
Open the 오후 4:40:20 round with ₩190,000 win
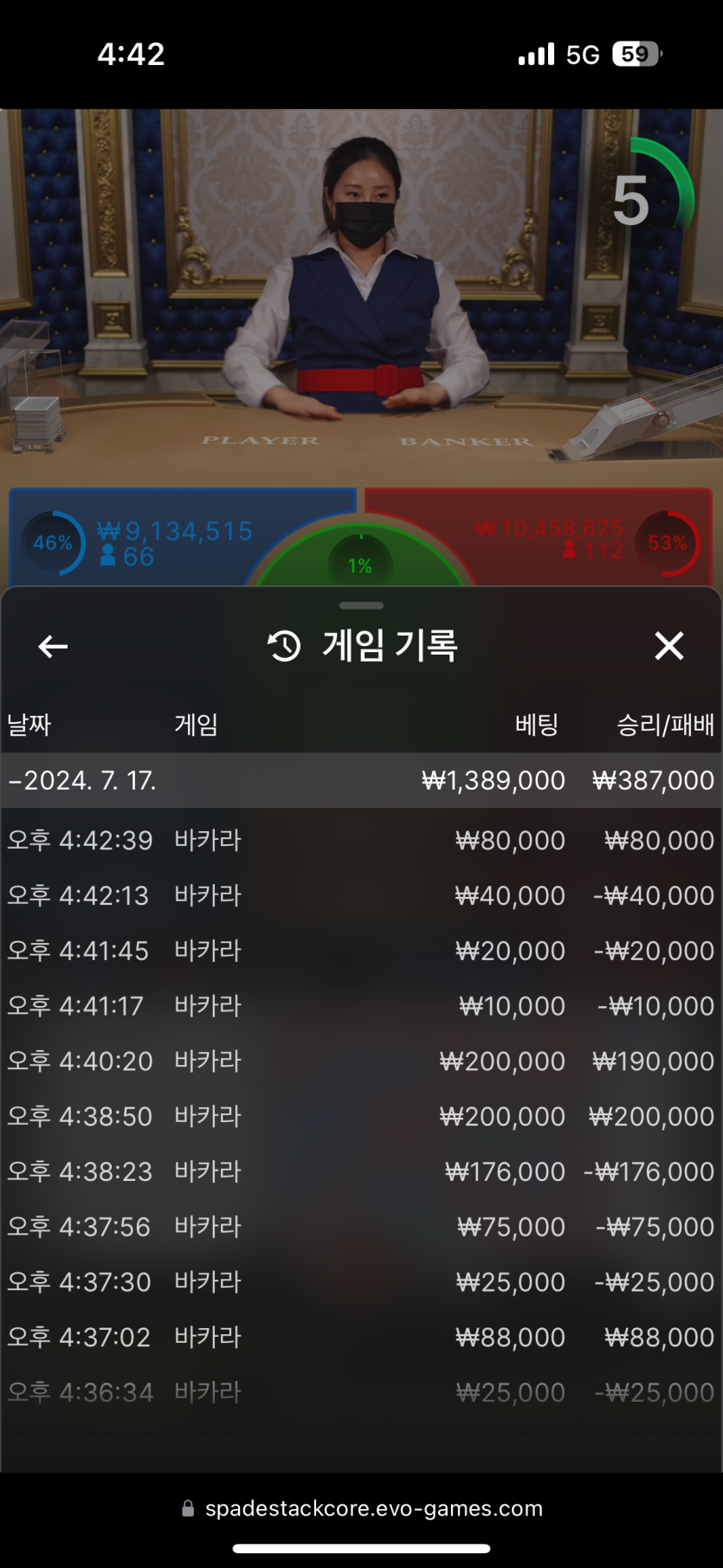[360, 1061]
